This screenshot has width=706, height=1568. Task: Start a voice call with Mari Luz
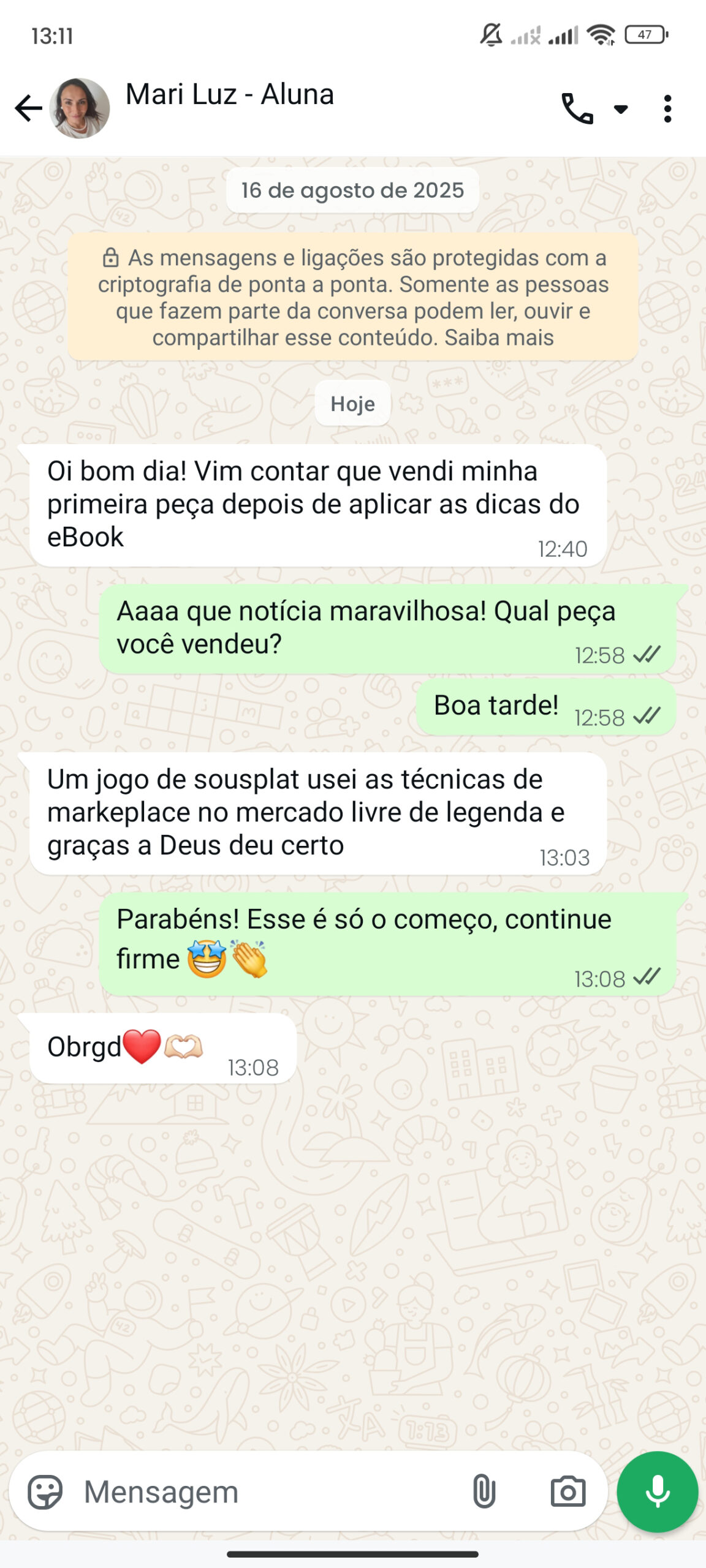[x=577, y=109]
